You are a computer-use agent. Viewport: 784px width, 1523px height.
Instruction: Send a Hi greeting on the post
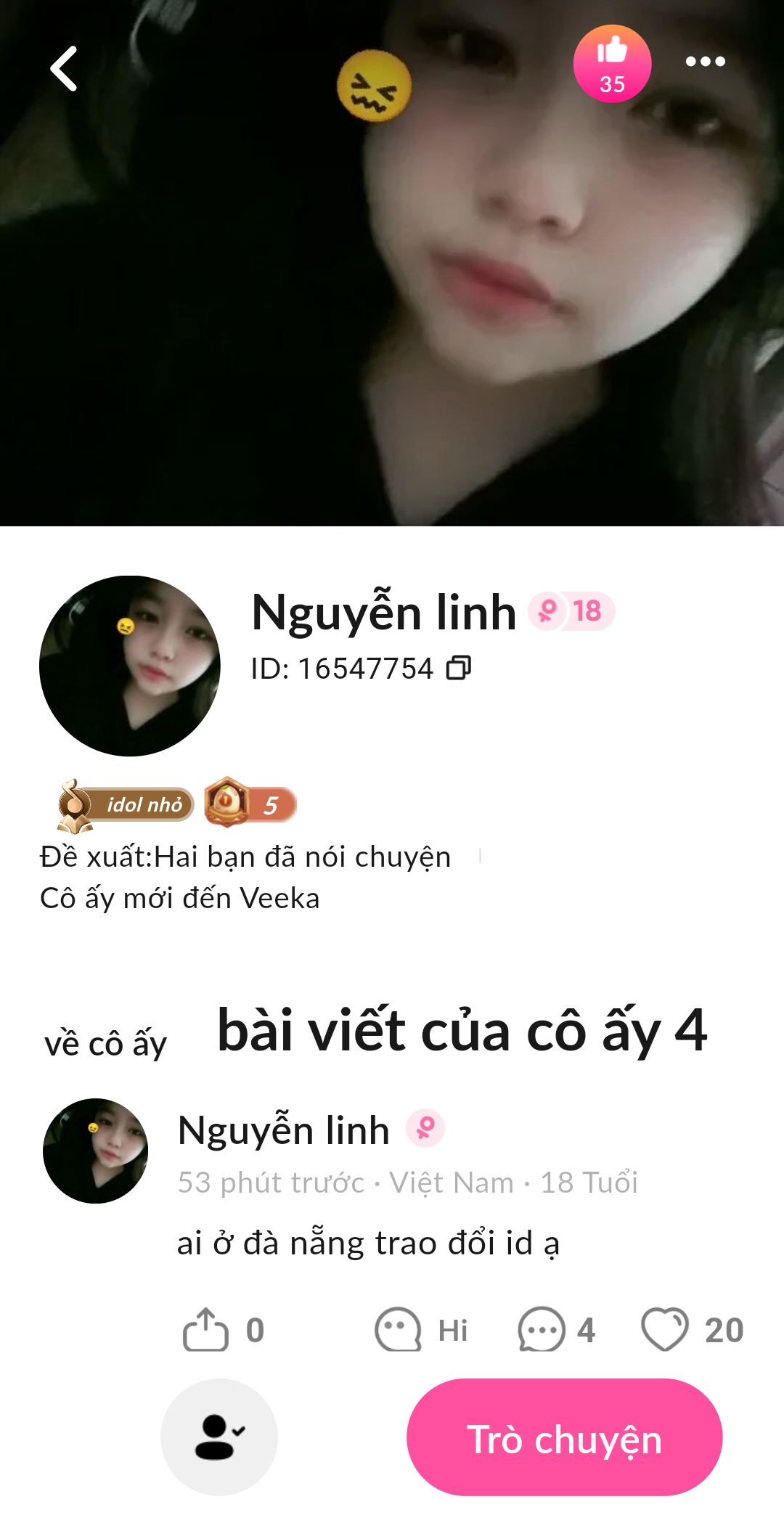(x=421, y=1330)
